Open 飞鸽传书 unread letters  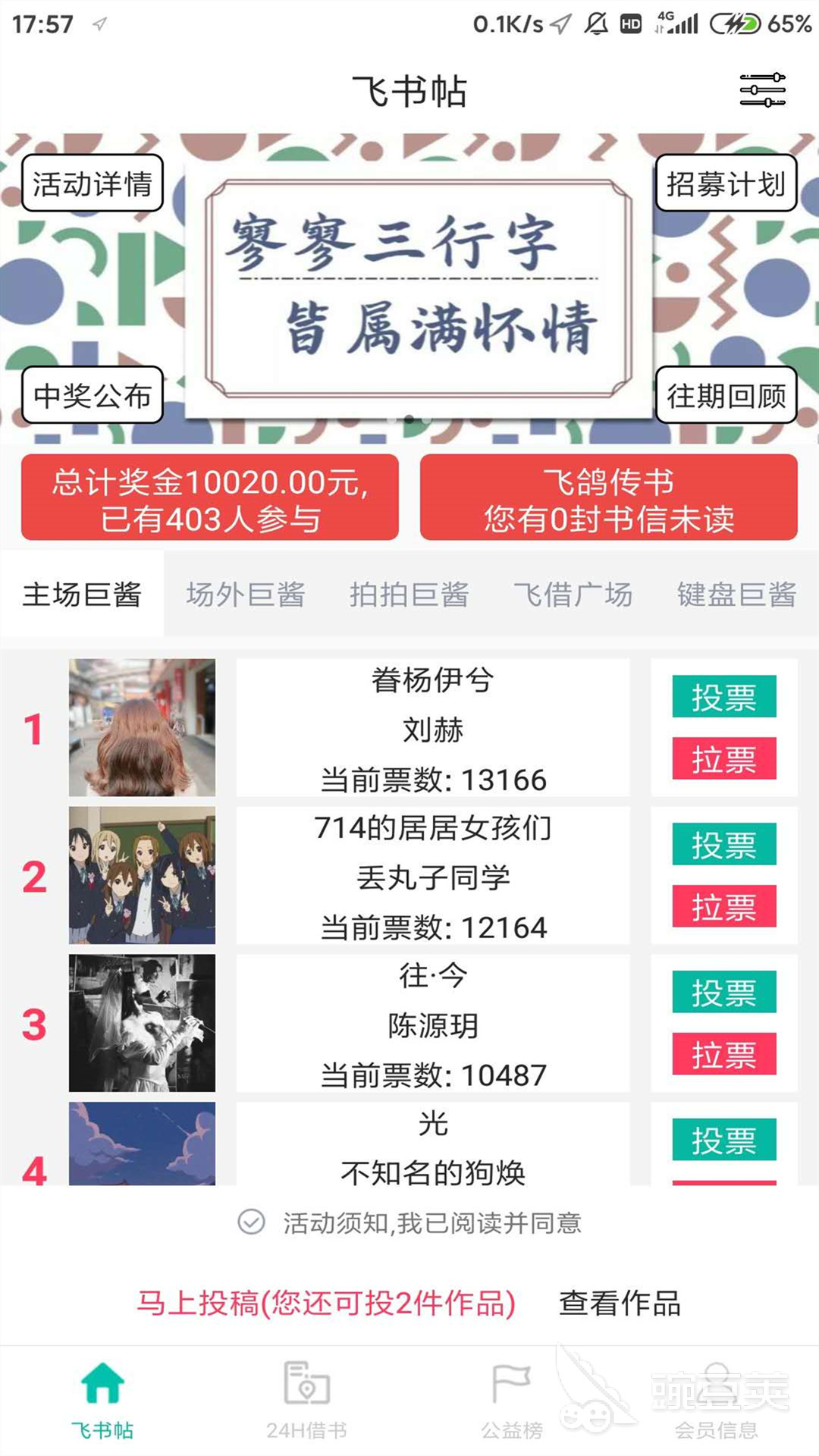pos(608,498)
